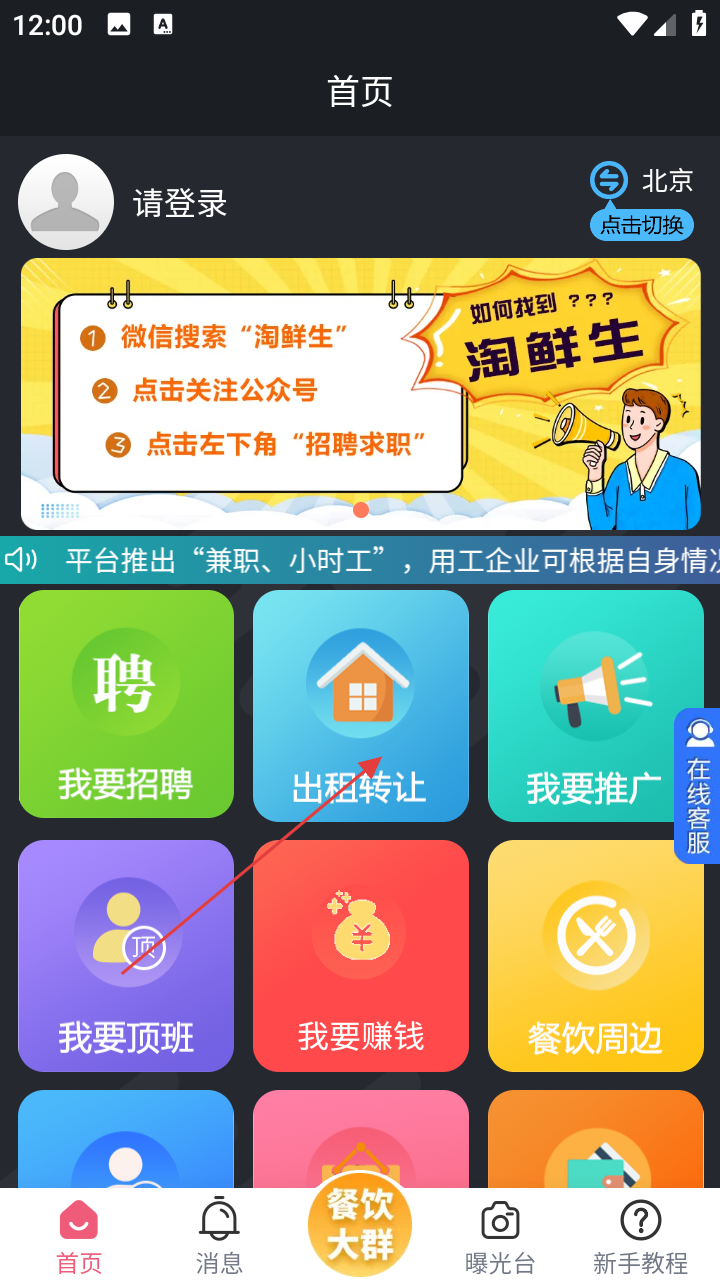Open the scrolling platform announcement
This screenshot has width=720, height=1280.
(380, 561)
